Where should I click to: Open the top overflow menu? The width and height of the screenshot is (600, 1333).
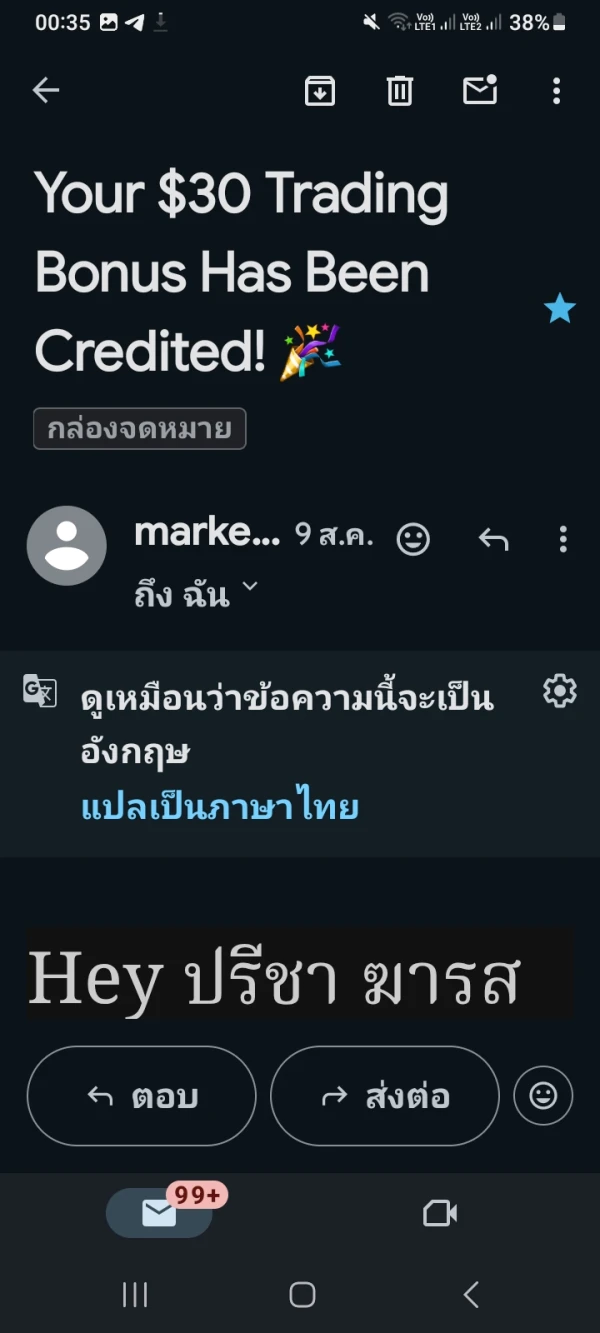click(557, 91)
